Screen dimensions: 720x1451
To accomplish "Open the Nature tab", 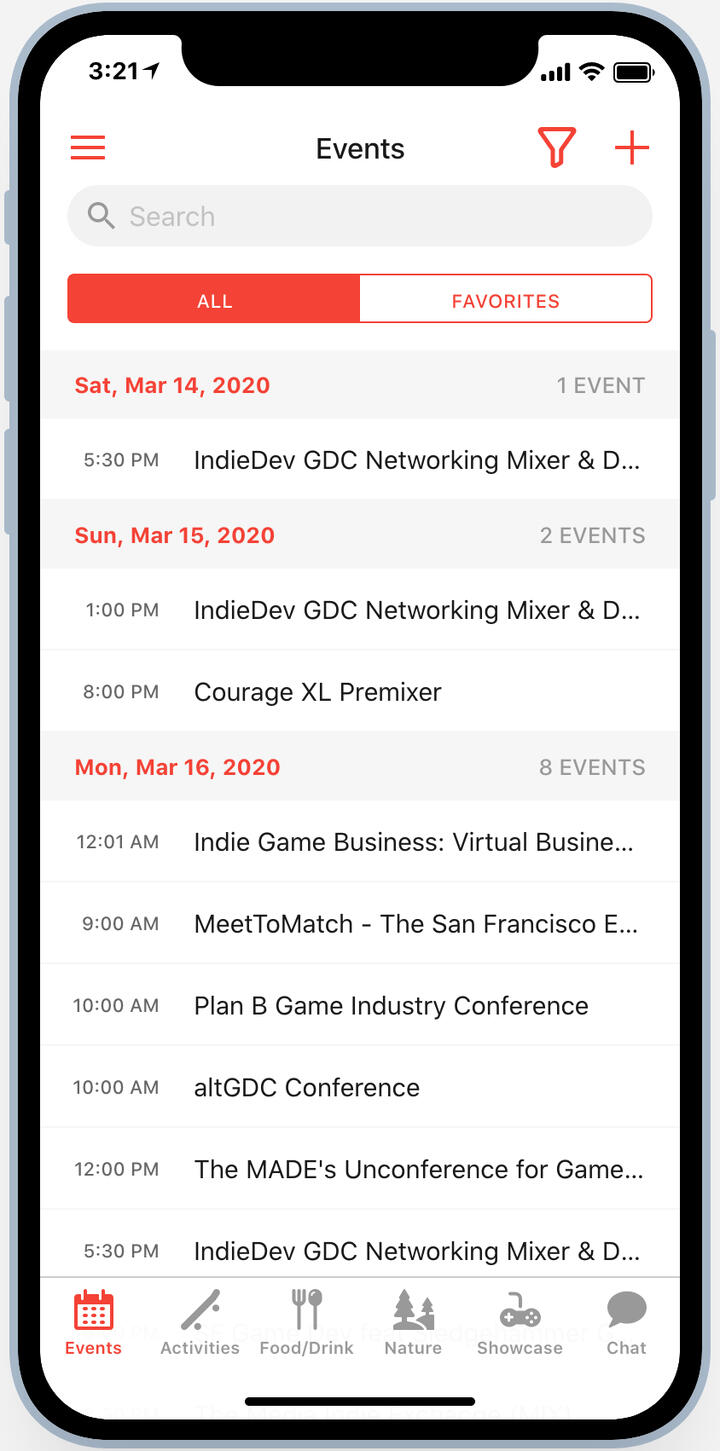I will pos(413,1322).
